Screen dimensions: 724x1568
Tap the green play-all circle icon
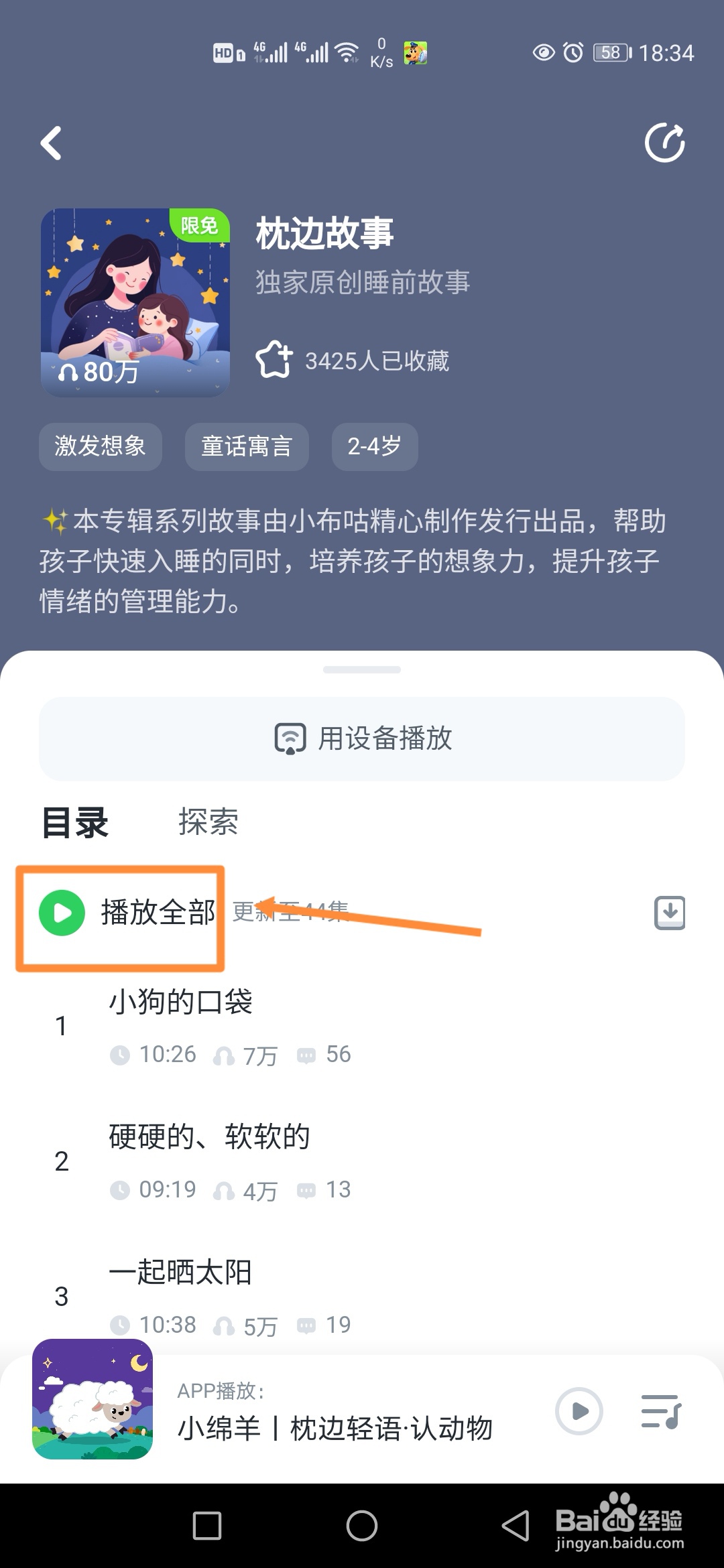coord(61,911)
